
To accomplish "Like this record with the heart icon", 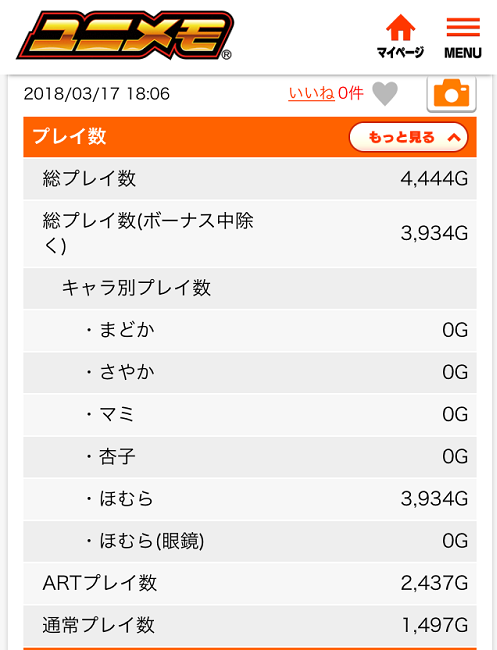I will (x=385, y=94).
